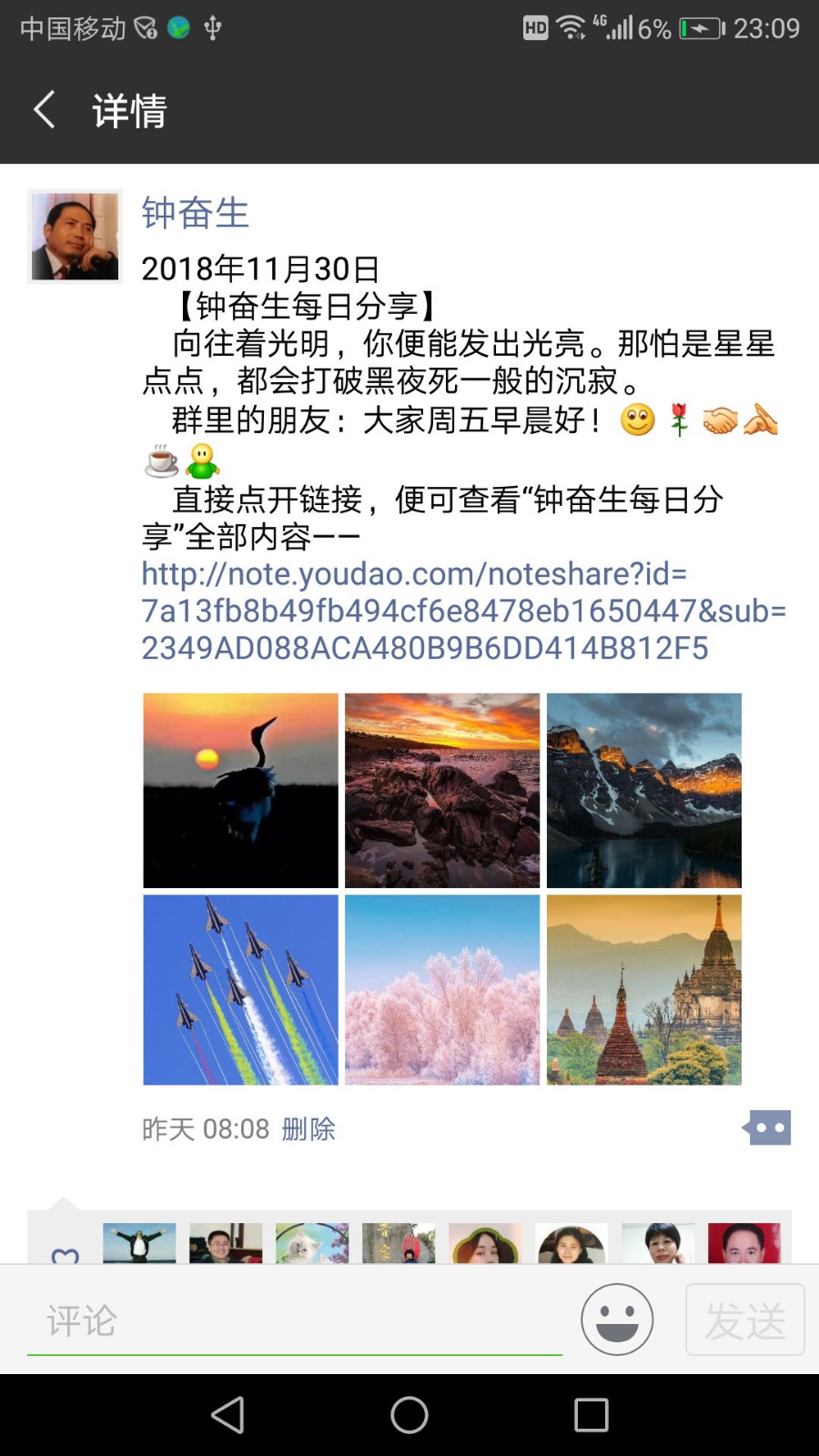View the mountain lake photo

click(x=644, y=790)
